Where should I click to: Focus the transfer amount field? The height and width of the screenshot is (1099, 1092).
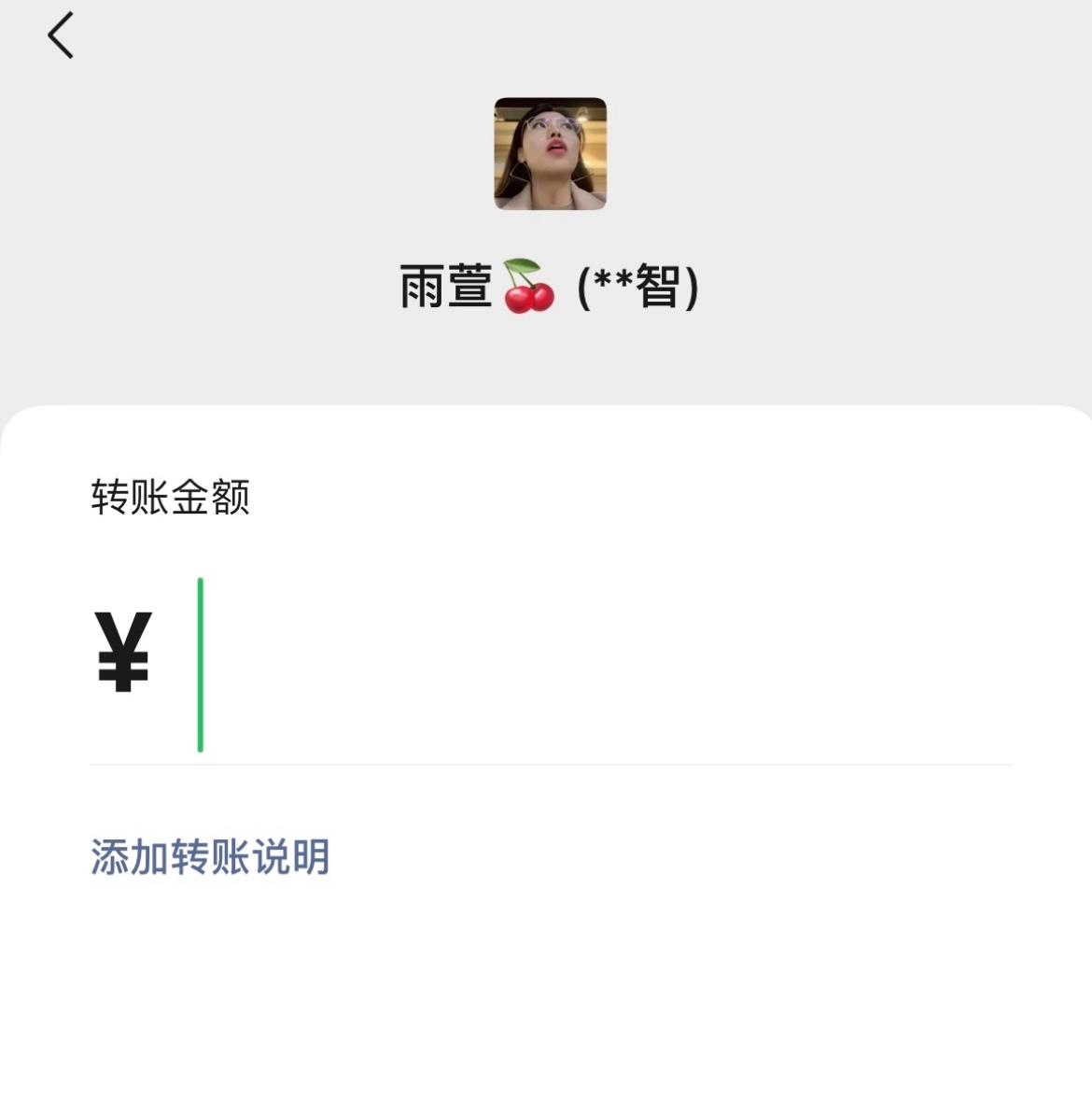pyautogui.click(x=597, y=665)
